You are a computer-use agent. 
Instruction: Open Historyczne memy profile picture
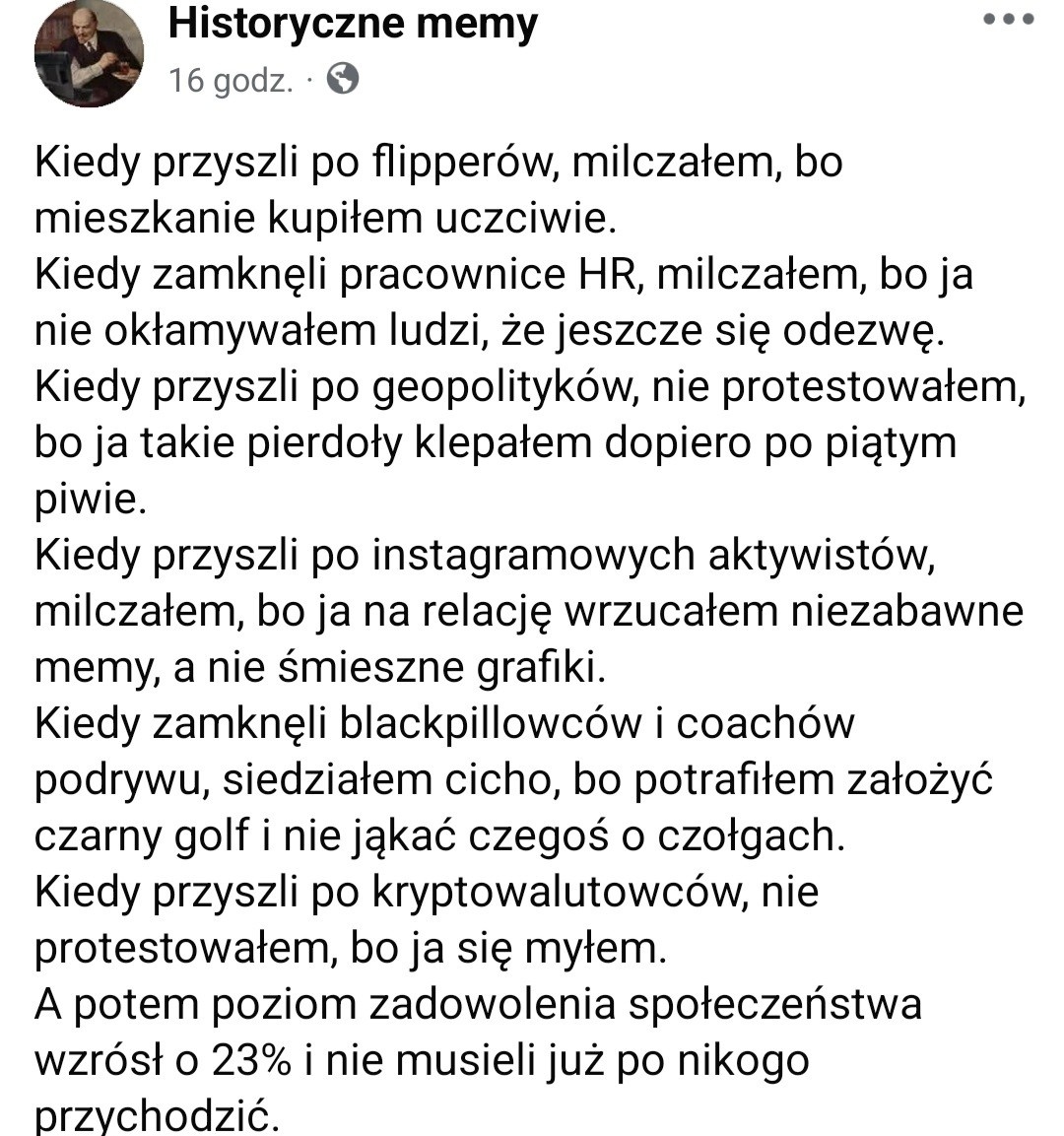pyautogui.click(x=90, y=54)
